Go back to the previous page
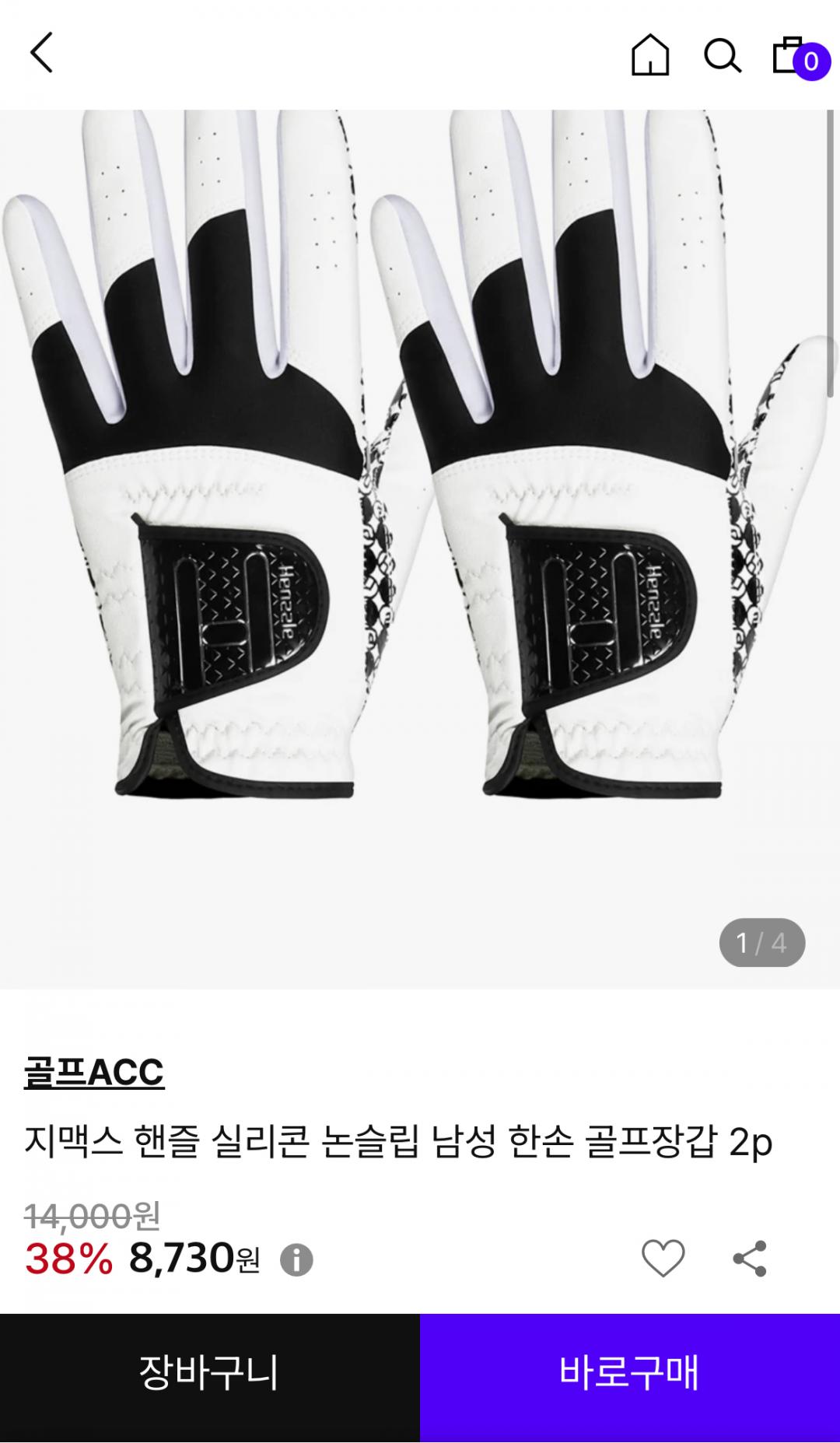This screenshot has height=1443, width=840. tap(41, 53)
